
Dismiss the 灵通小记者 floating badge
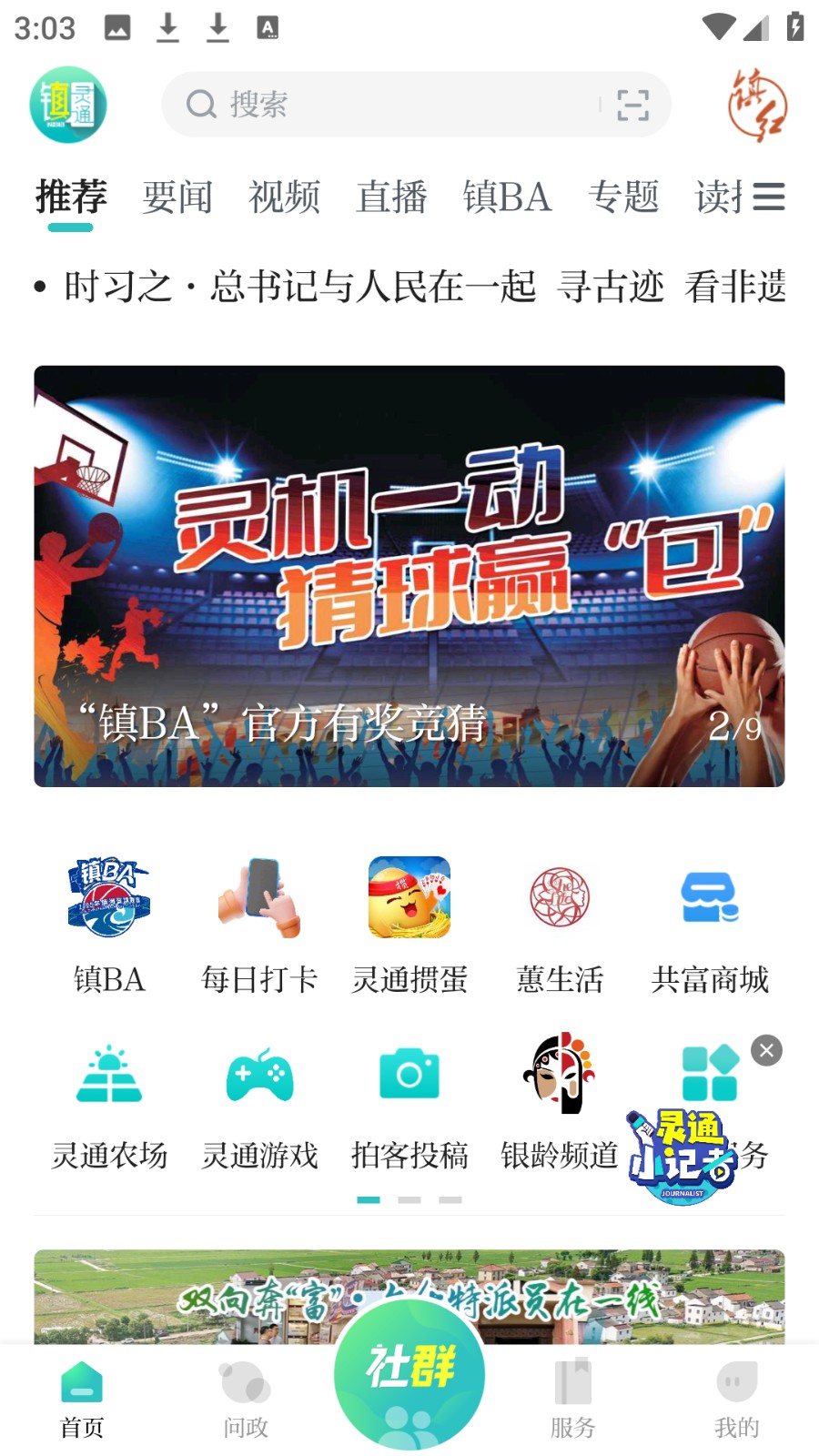click(767, 1051)
